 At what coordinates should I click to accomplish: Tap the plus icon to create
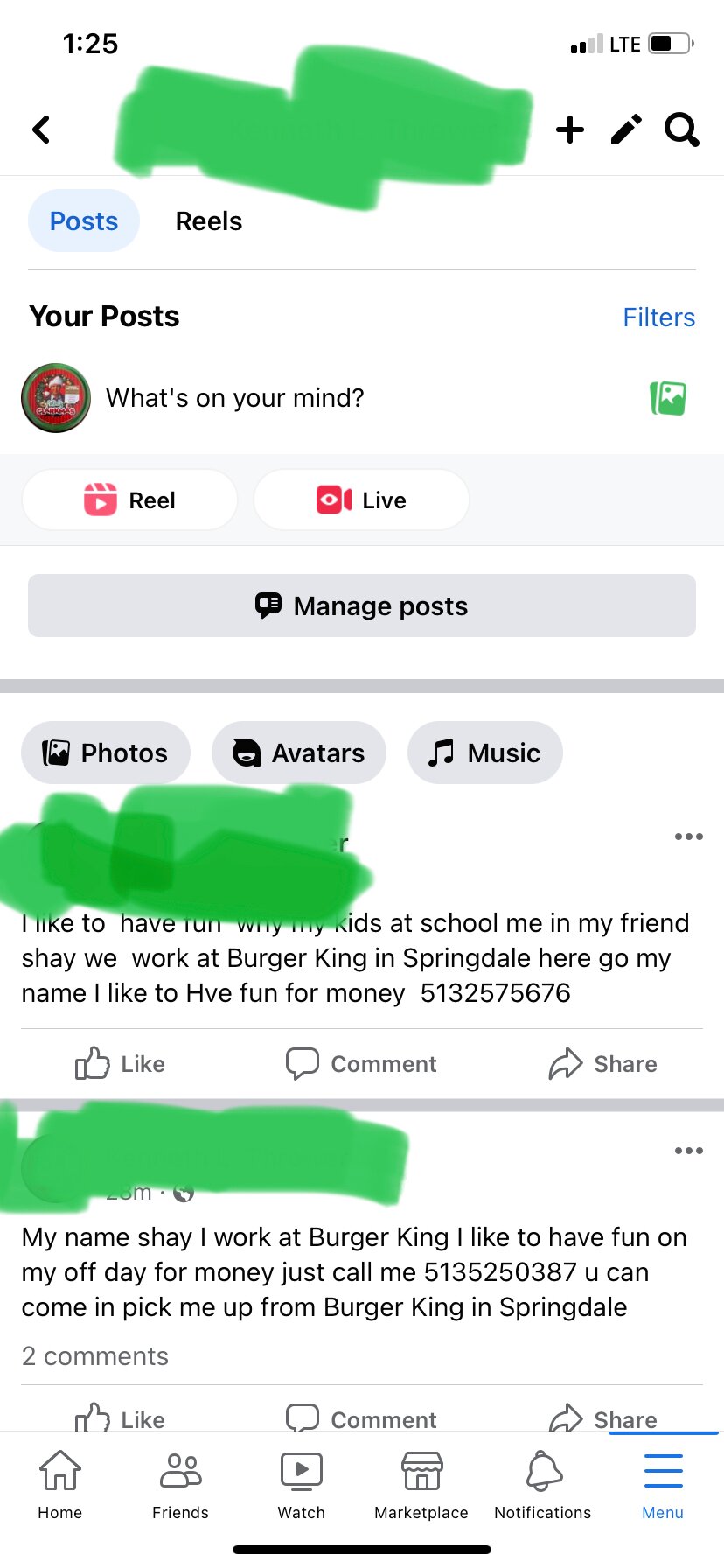(570, 129)
